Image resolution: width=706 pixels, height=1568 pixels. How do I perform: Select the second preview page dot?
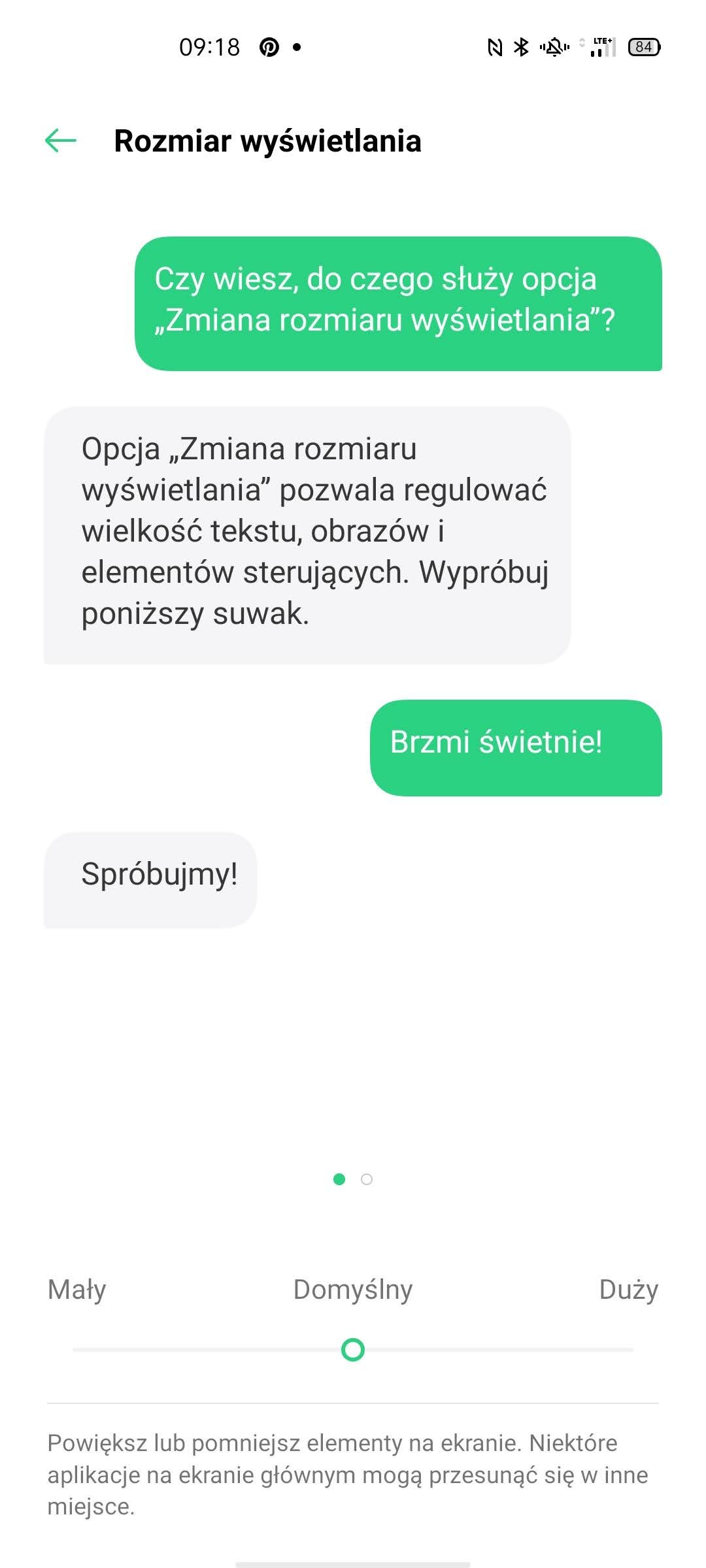pos(367,1179)
